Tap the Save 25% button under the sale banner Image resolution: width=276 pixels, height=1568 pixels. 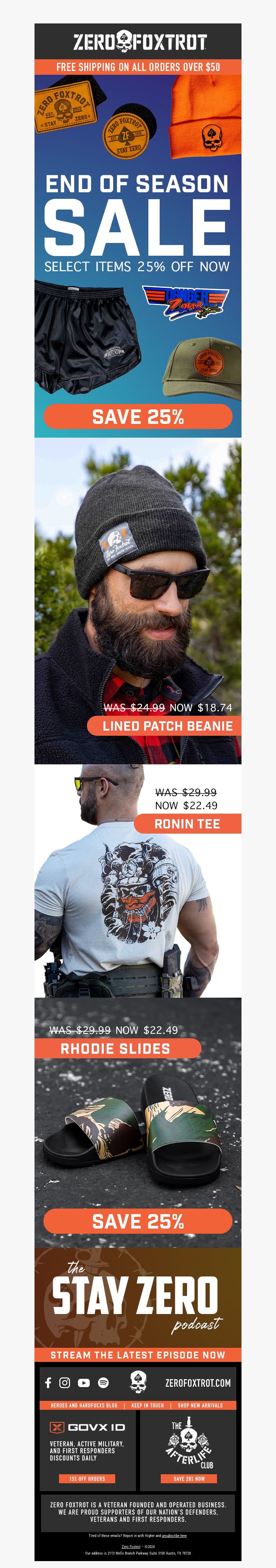(138, 417)
